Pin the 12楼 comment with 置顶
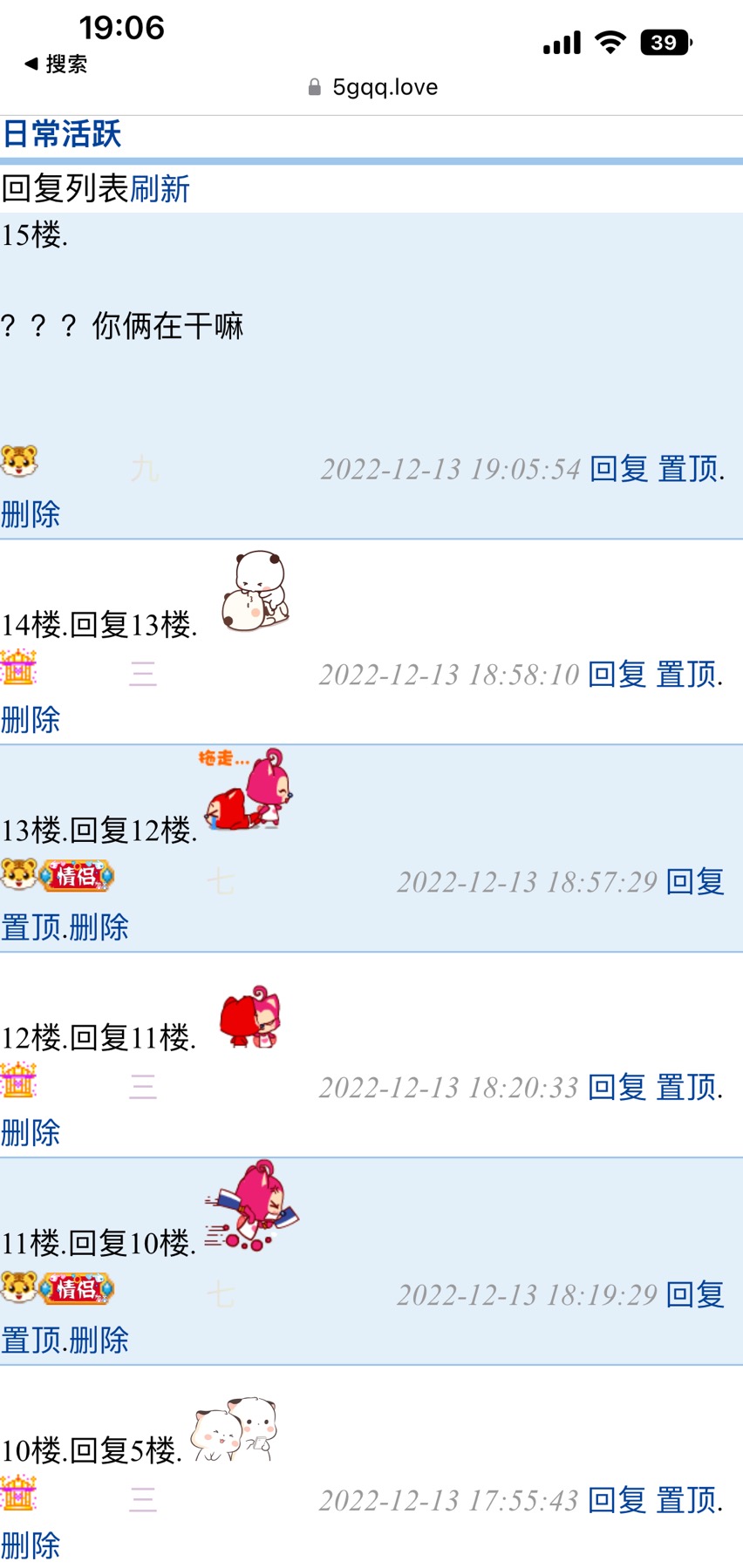 [x=685, y=1087]
